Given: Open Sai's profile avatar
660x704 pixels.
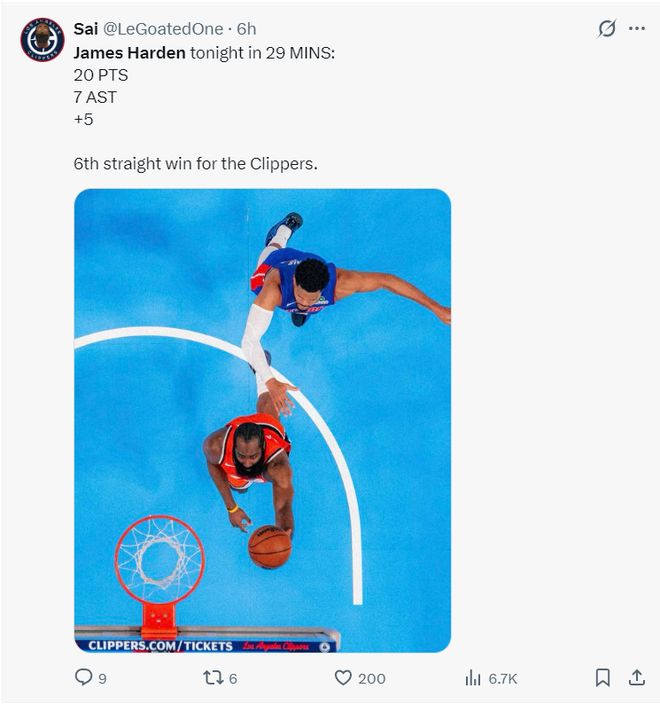Looking at the screenshot, I should point(42,41).
